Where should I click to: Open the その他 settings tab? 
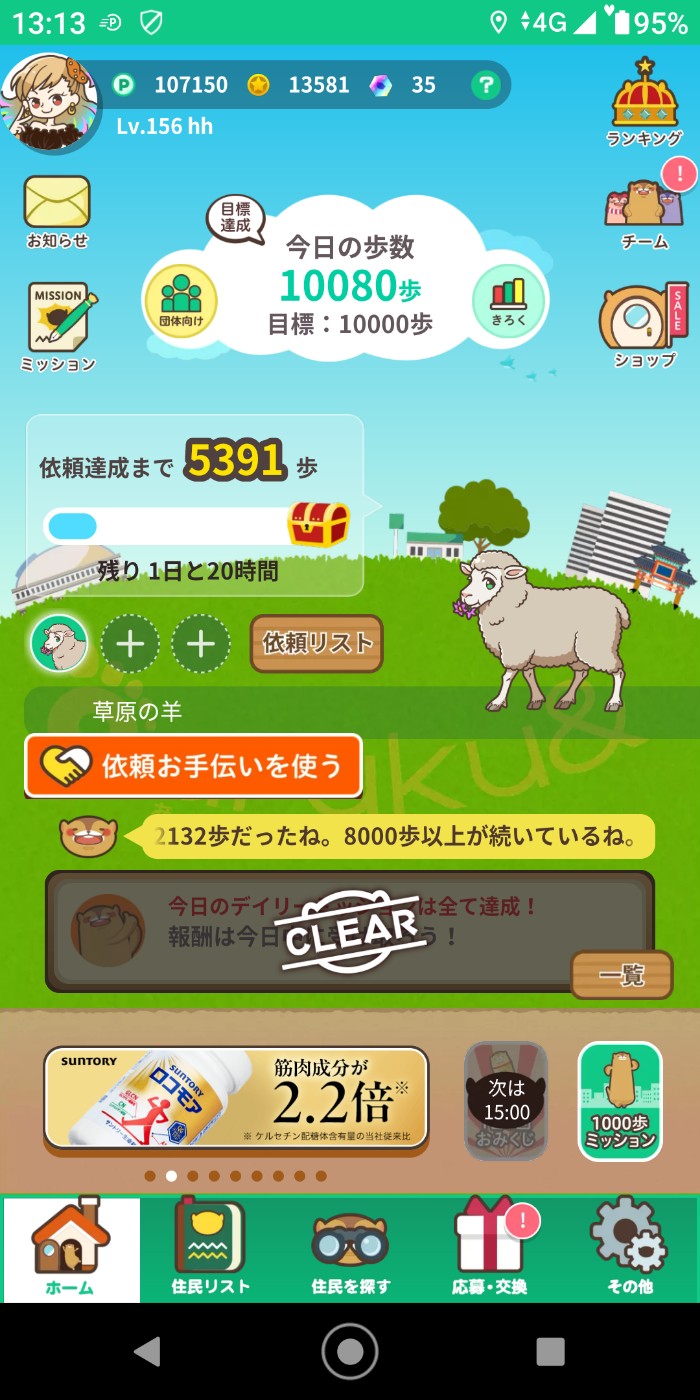[x=629, y=1249]
